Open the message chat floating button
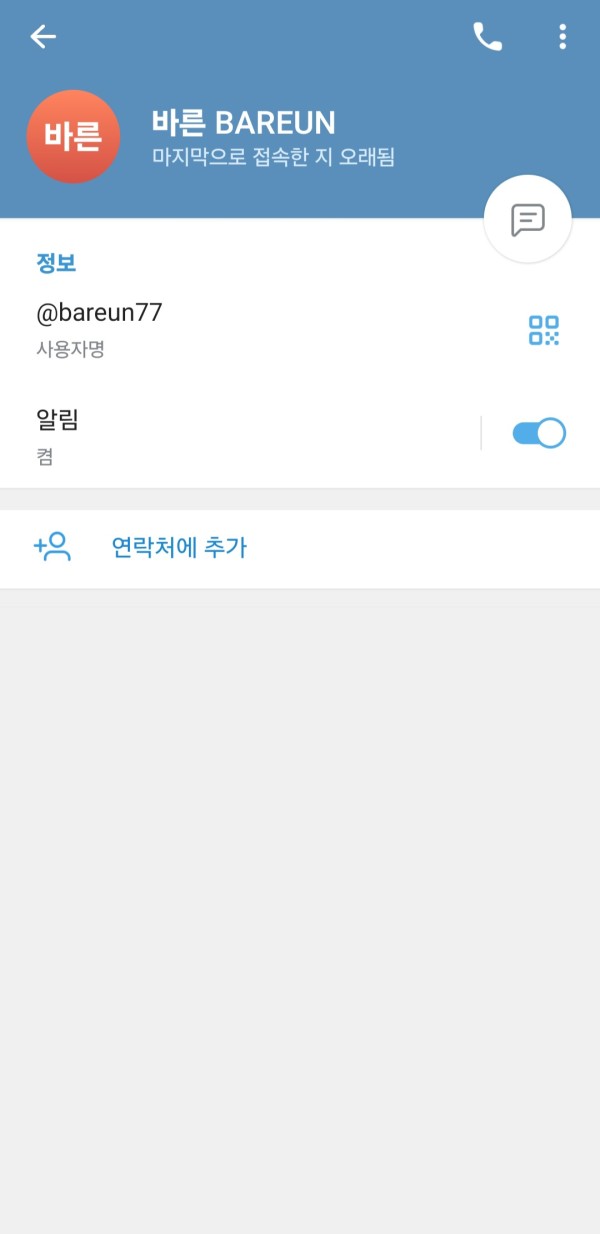Viewport: 600px width, 1234px height. coord(527,219)
